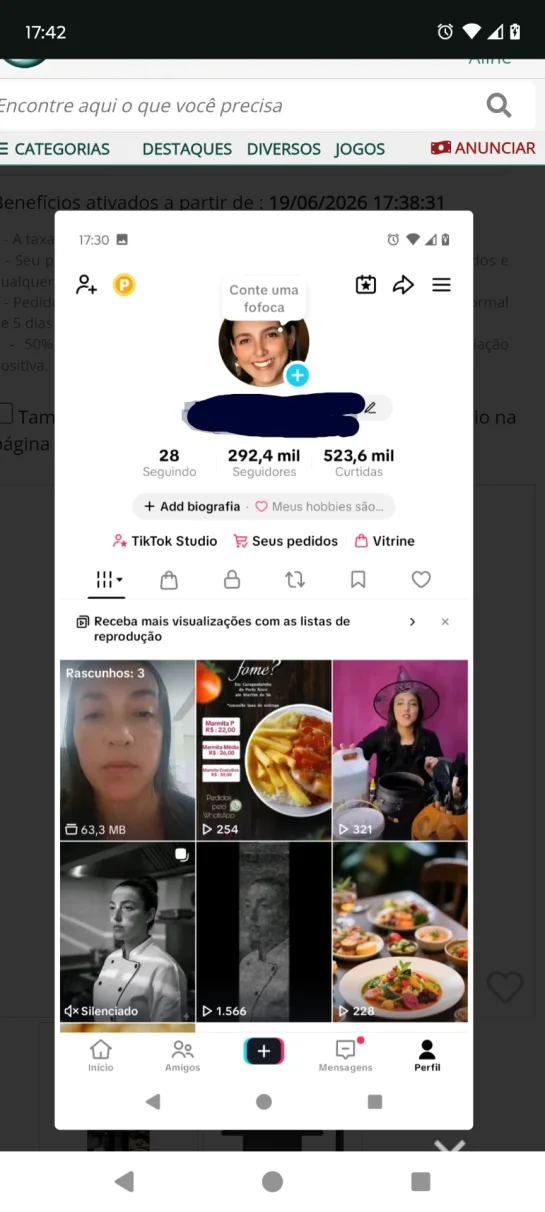Tap the ANUNCIAR link

pos(484,147)
